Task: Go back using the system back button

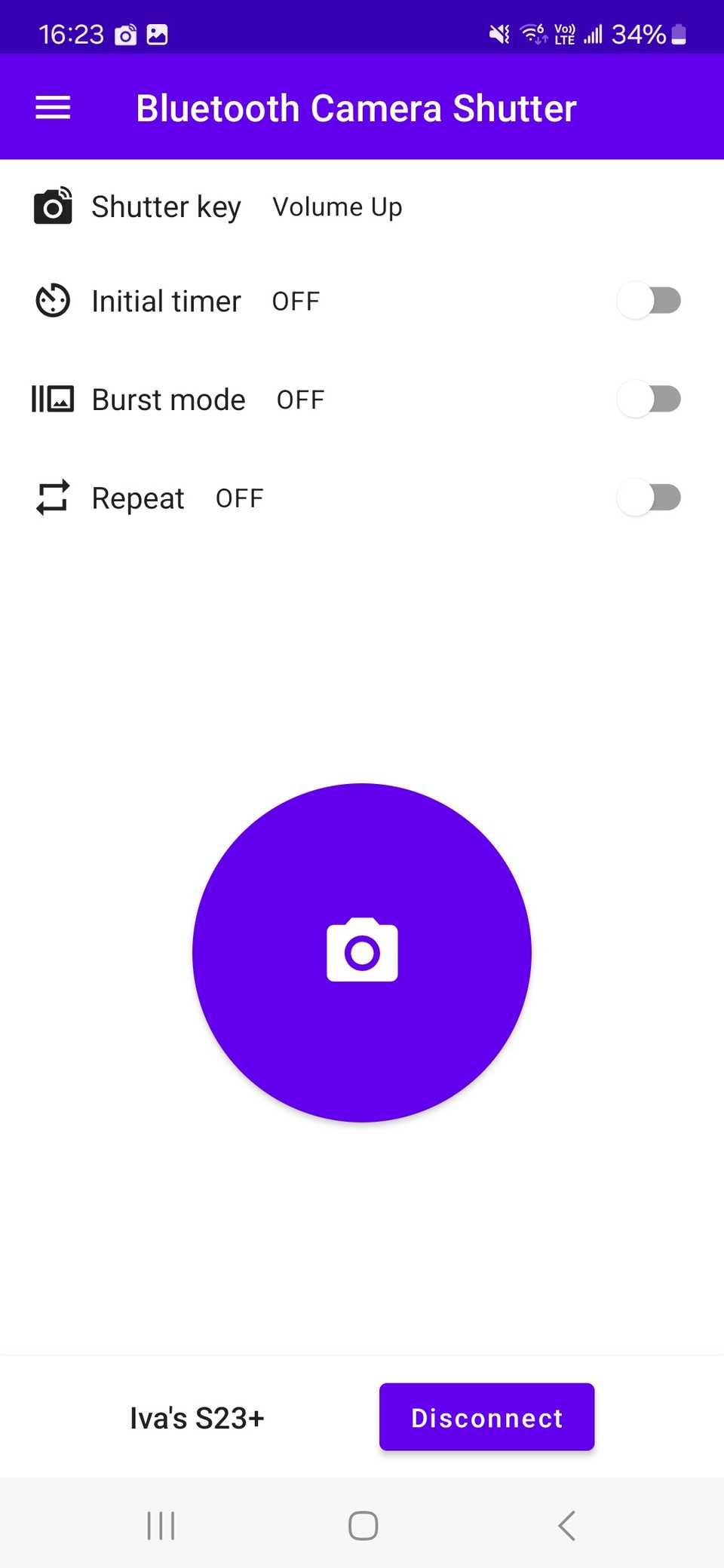Action: (566, 1526)
